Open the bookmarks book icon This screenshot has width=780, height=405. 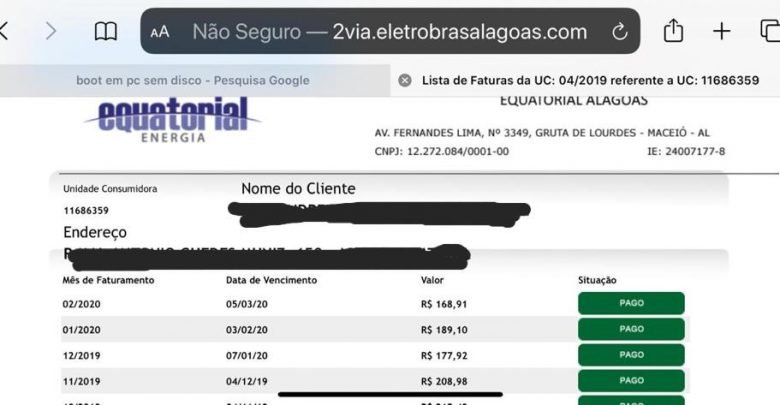pyautogui.click(x=105, y=32)
